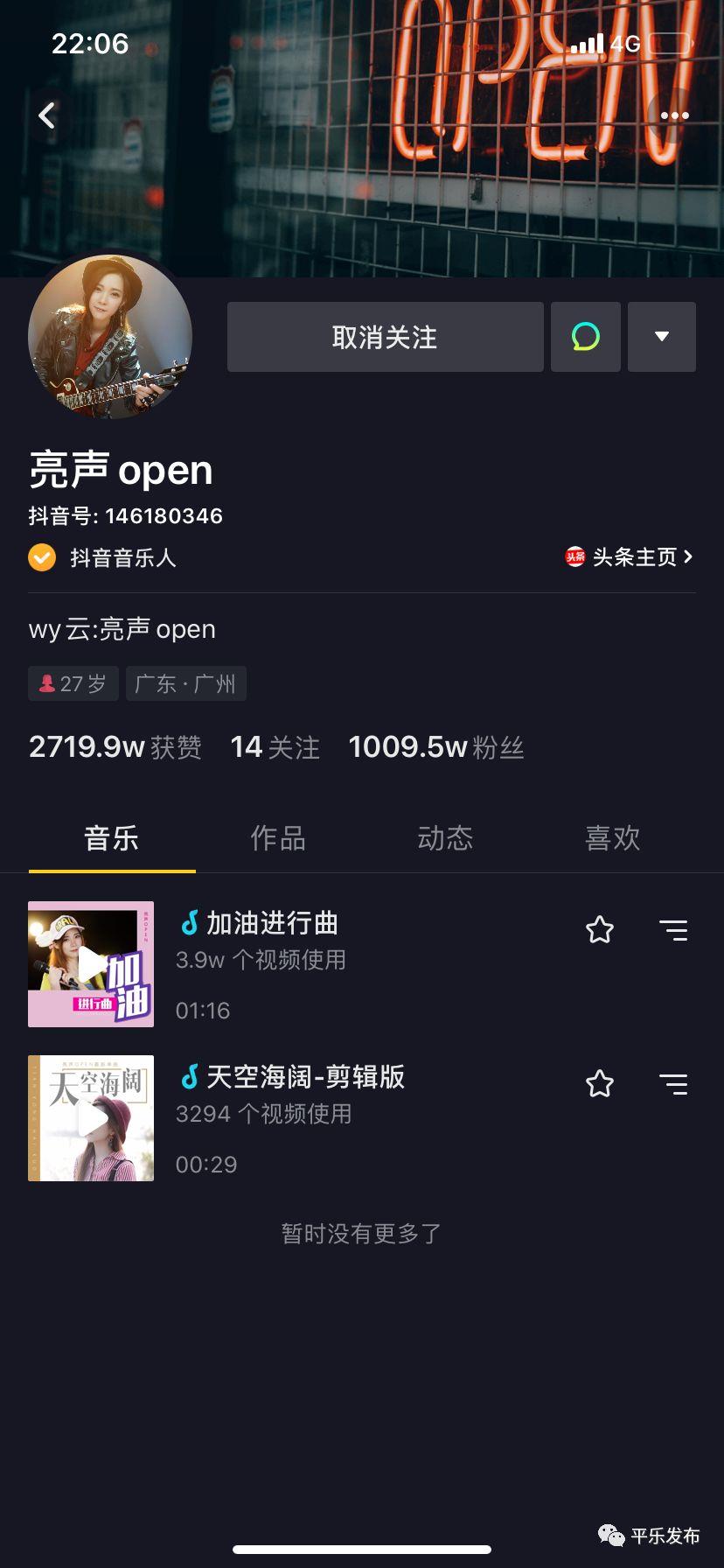Open the list menu for 加油进行曲

pyautogui.click(x=673, y=929)
